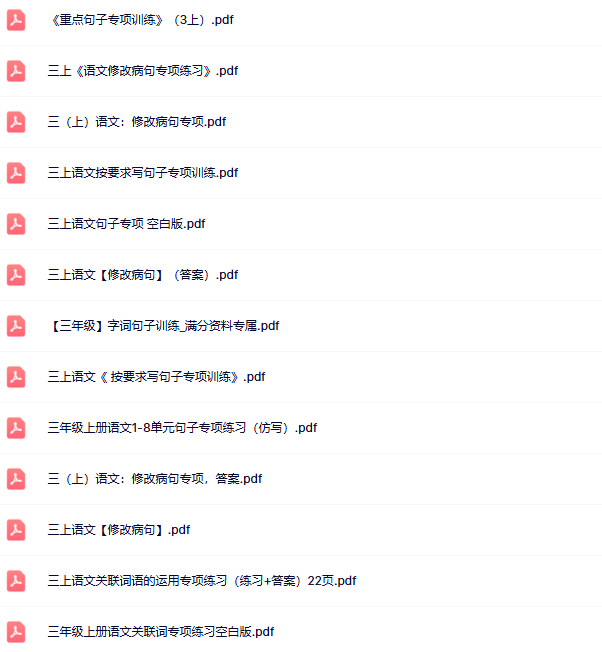Image resolution: width=602 pixels, height=652 pixels.
Task: Open 三上语文【修改病句】.pdf
Action: (x=118, y=530)
